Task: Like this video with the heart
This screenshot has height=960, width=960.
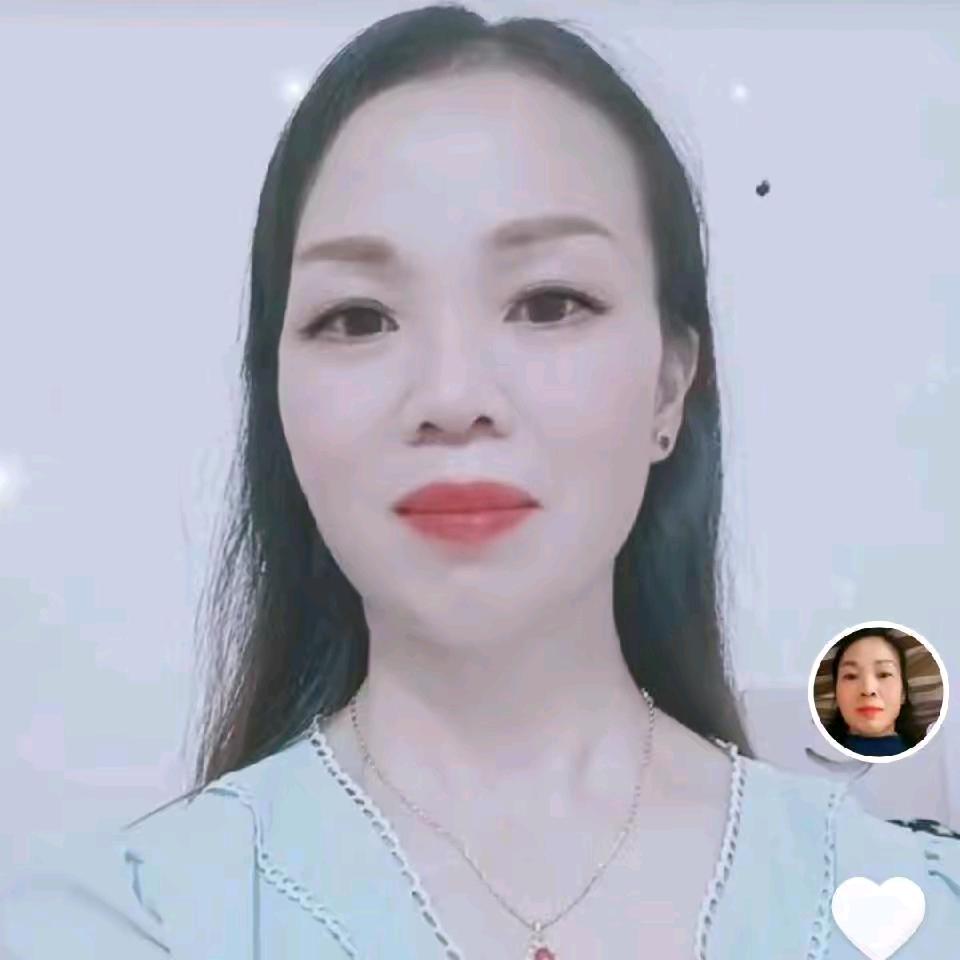Action: point(878,914)
